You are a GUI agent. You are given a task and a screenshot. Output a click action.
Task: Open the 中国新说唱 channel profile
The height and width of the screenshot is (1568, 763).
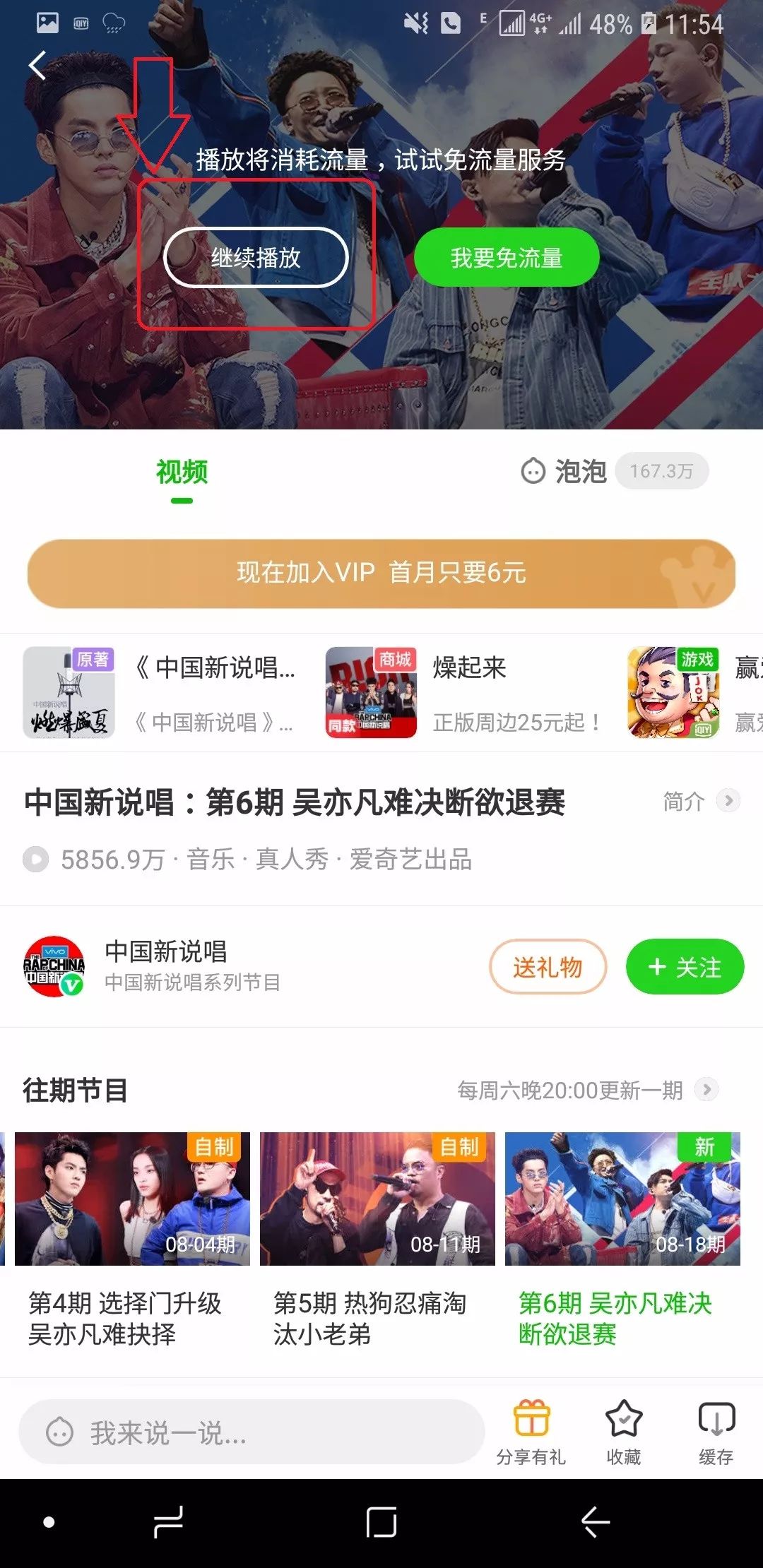(x=166, y=966)
